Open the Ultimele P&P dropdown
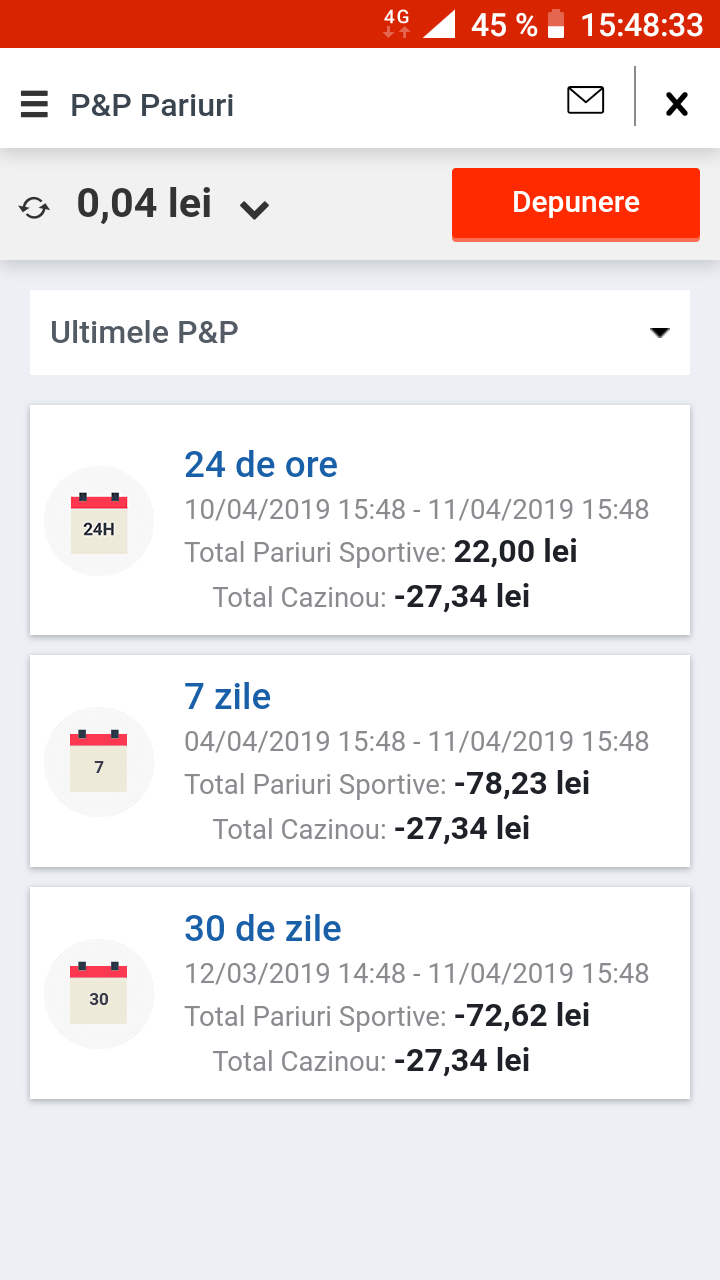This screenshot has width=720, height=1280. pos(360,332)
